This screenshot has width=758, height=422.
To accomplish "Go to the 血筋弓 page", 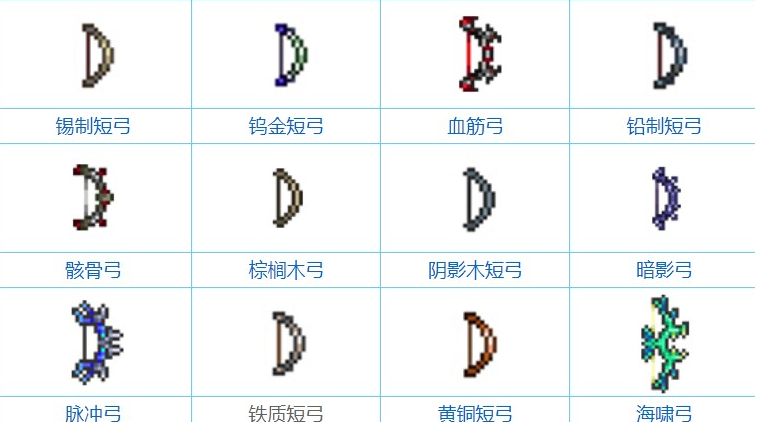I will [x=475, y=126].
